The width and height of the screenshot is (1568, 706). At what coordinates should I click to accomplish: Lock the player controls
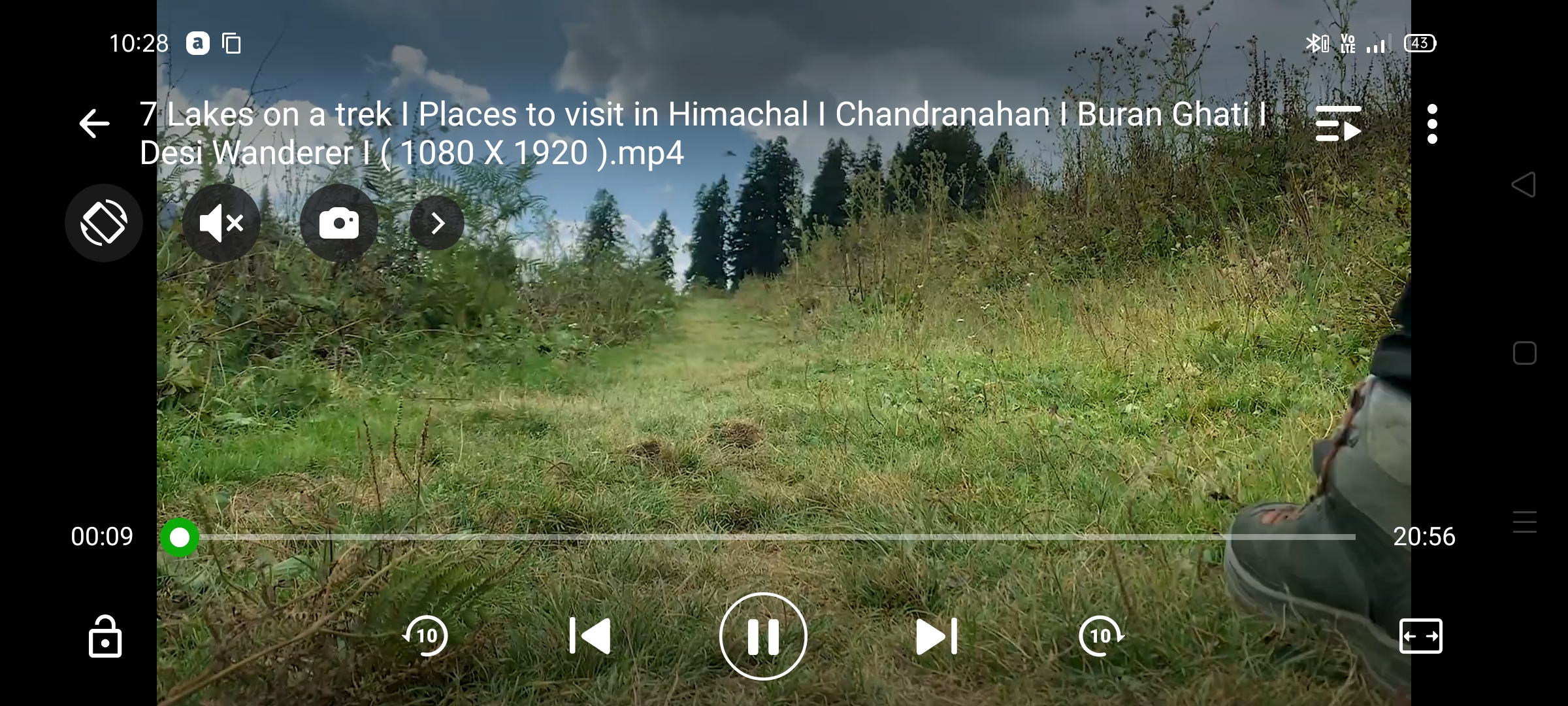[105, 636]
